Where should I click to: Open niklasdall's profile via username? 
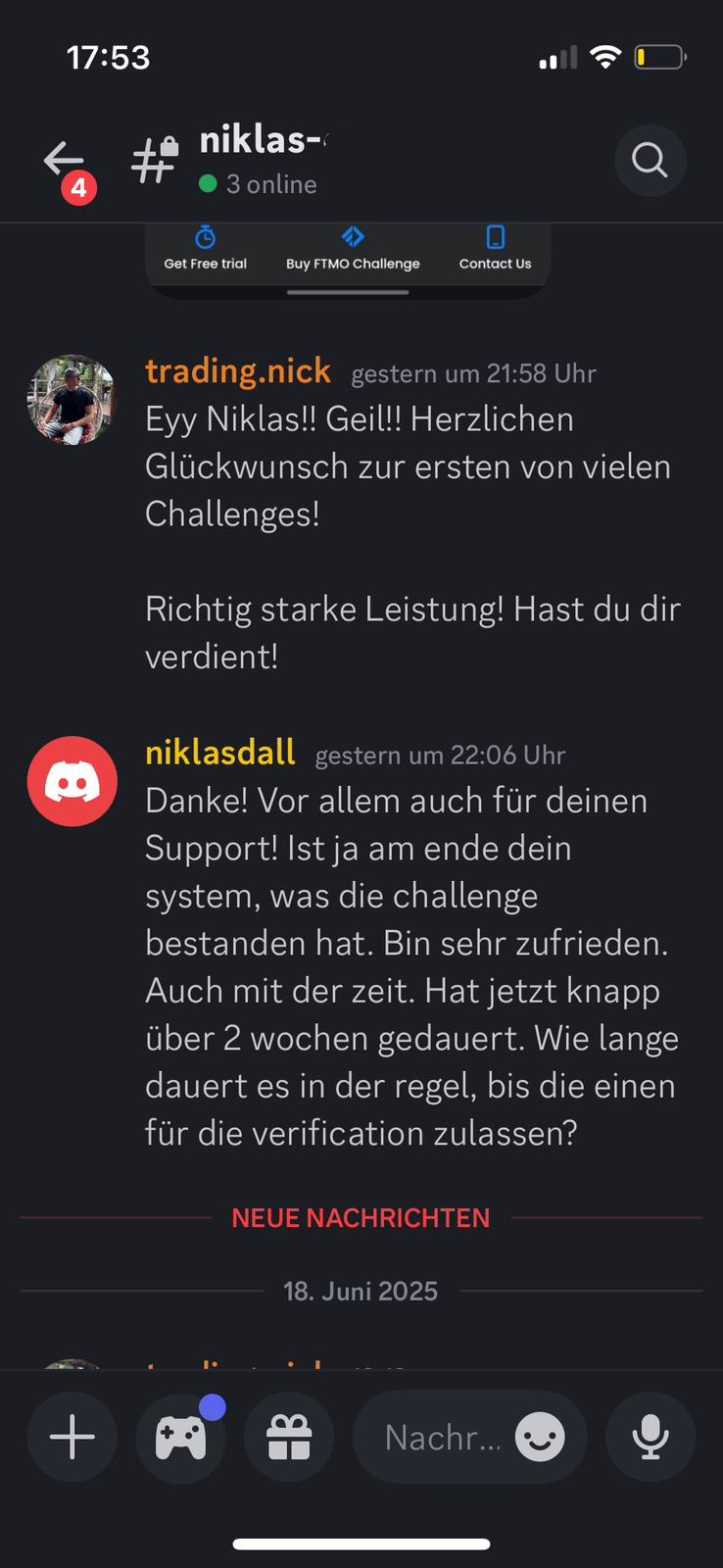click(220, 753)
